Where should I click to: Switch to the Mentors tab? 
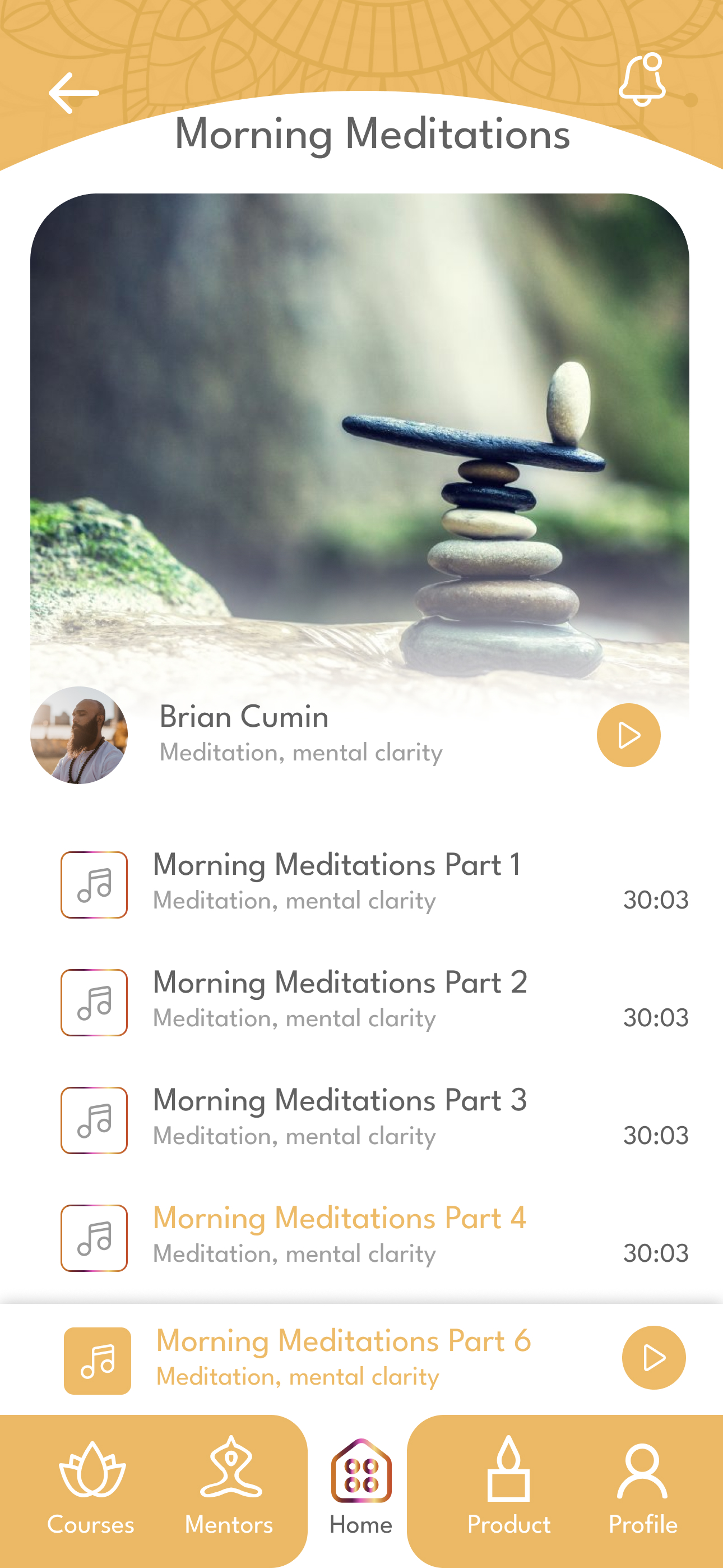coord(229,1488)
